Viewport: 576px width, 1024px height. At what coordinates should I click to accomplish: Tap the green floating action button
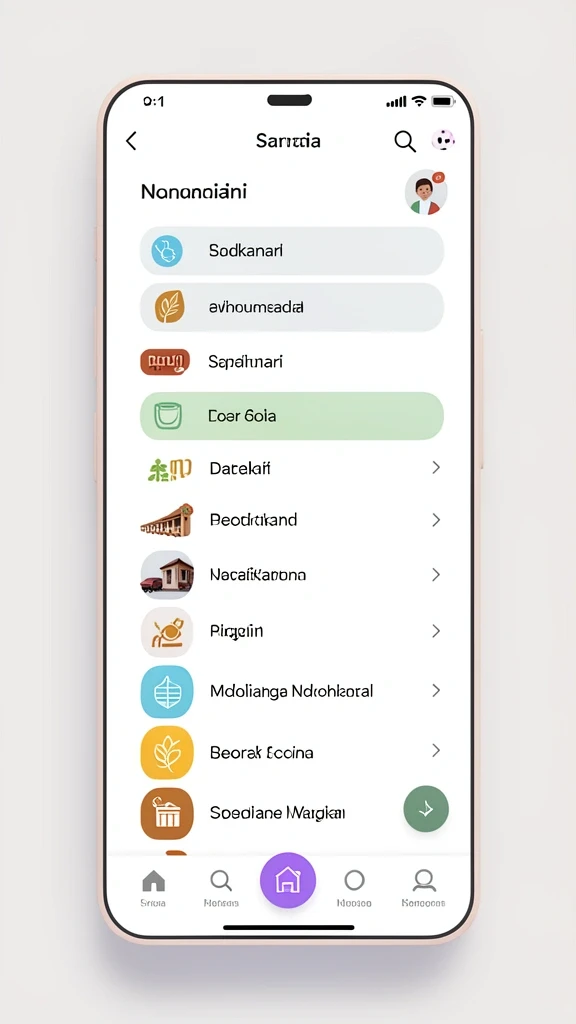coord(426,808)
